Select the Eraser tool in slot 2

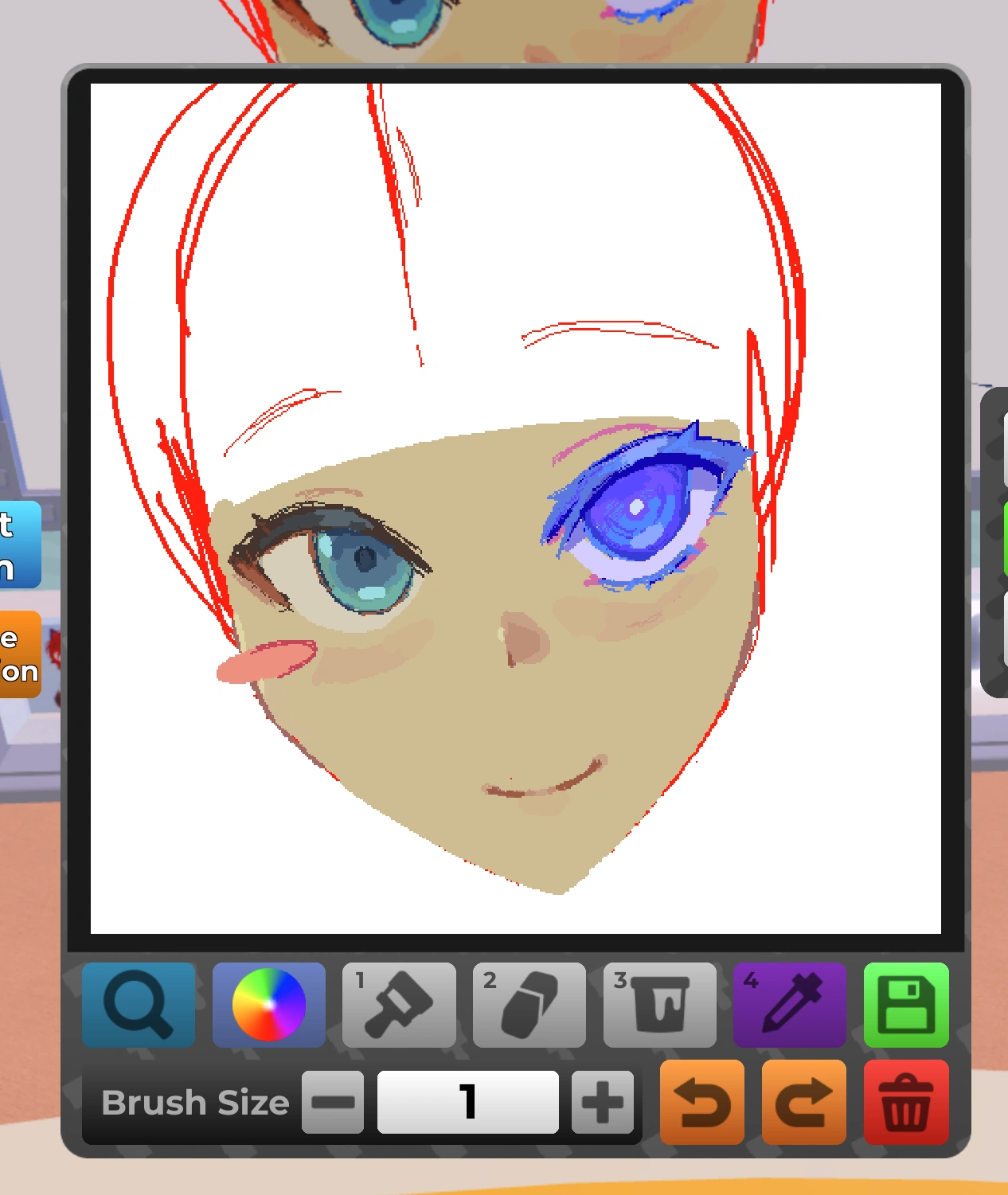click(529, 1005)
